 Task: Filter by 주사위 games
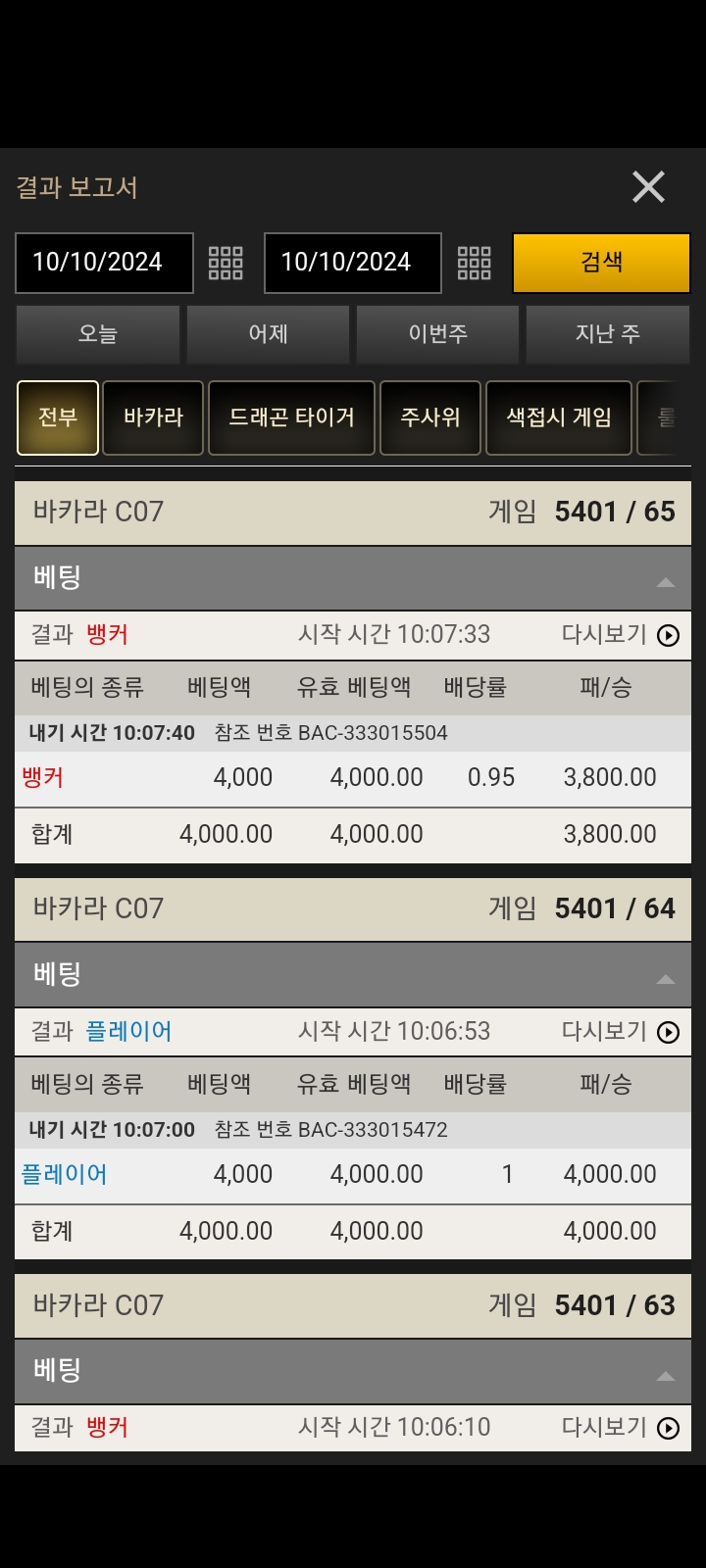430,417
